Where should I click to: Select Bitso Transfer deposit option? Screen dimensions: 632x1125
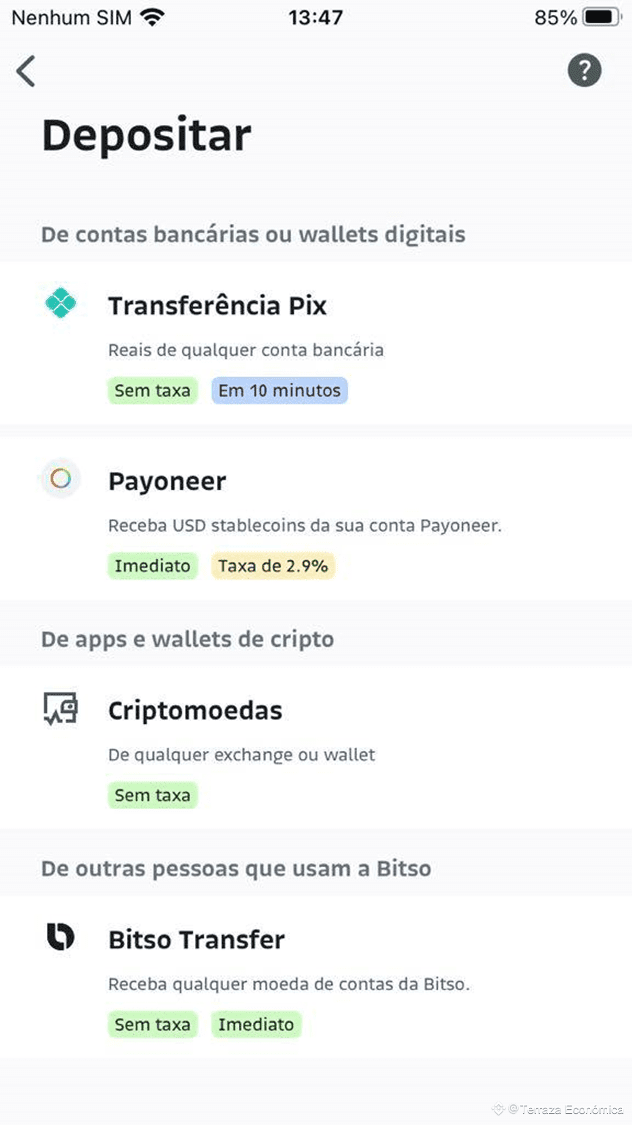pyautogui.click(x=196, y=940)
